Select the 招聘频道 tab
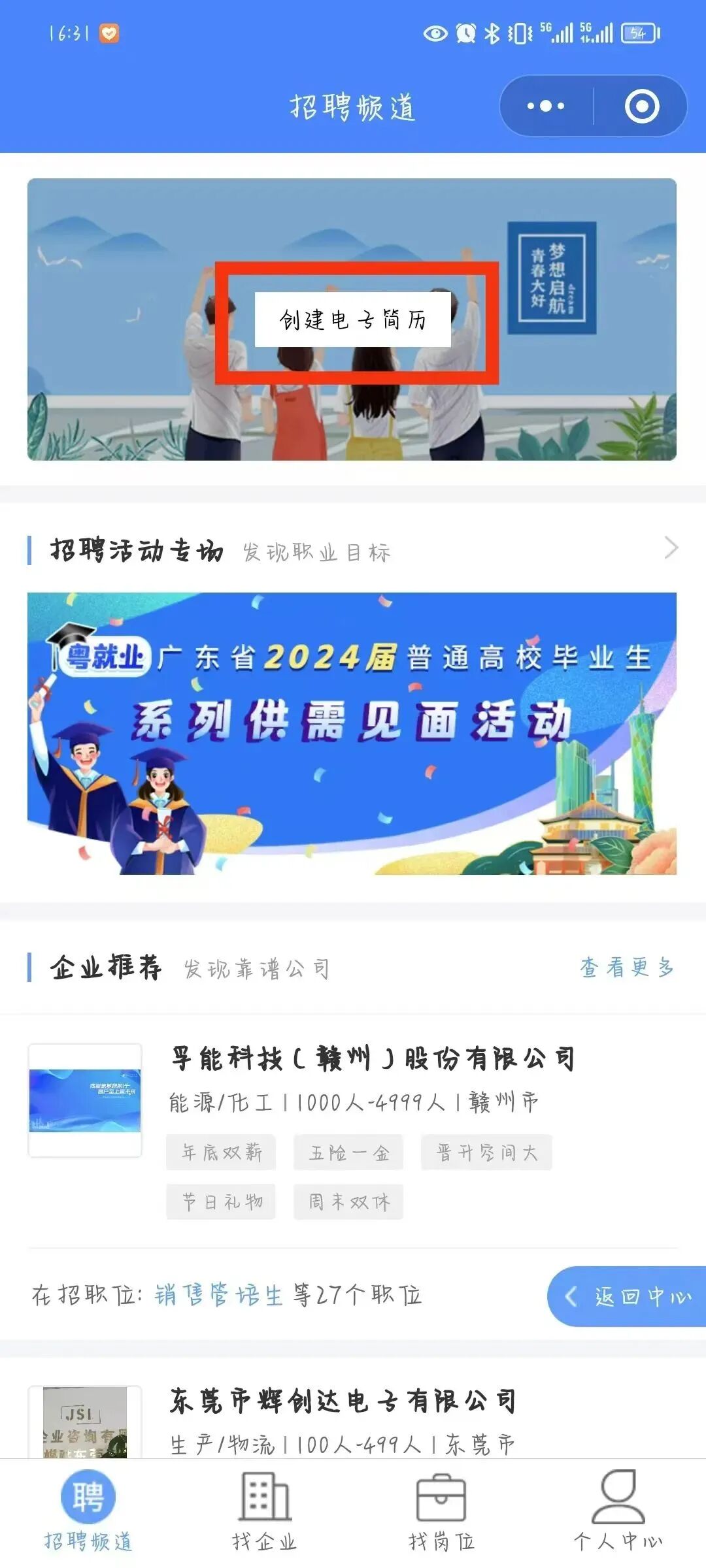 [88, 1511]
